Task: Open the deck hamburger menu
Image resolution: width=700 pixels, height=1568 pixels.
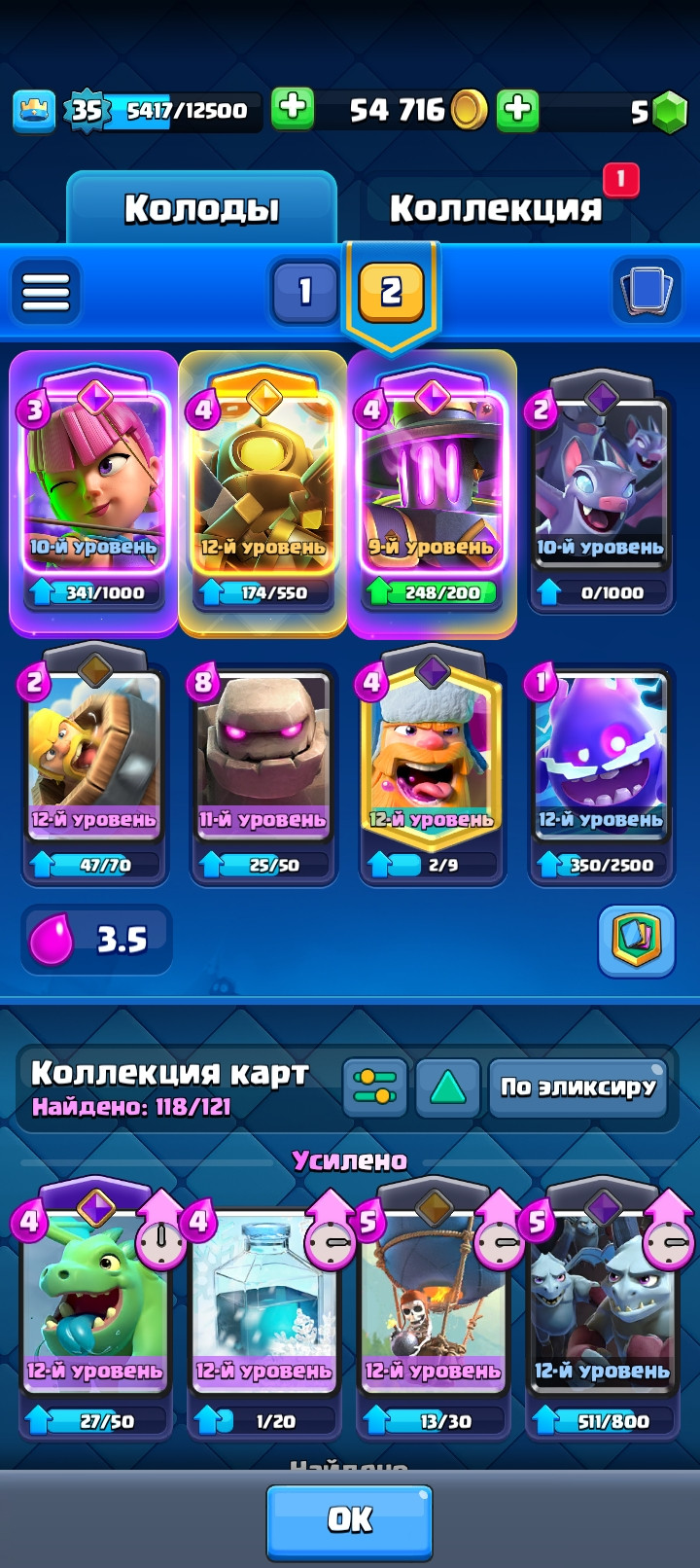Action: pos(46,291)
